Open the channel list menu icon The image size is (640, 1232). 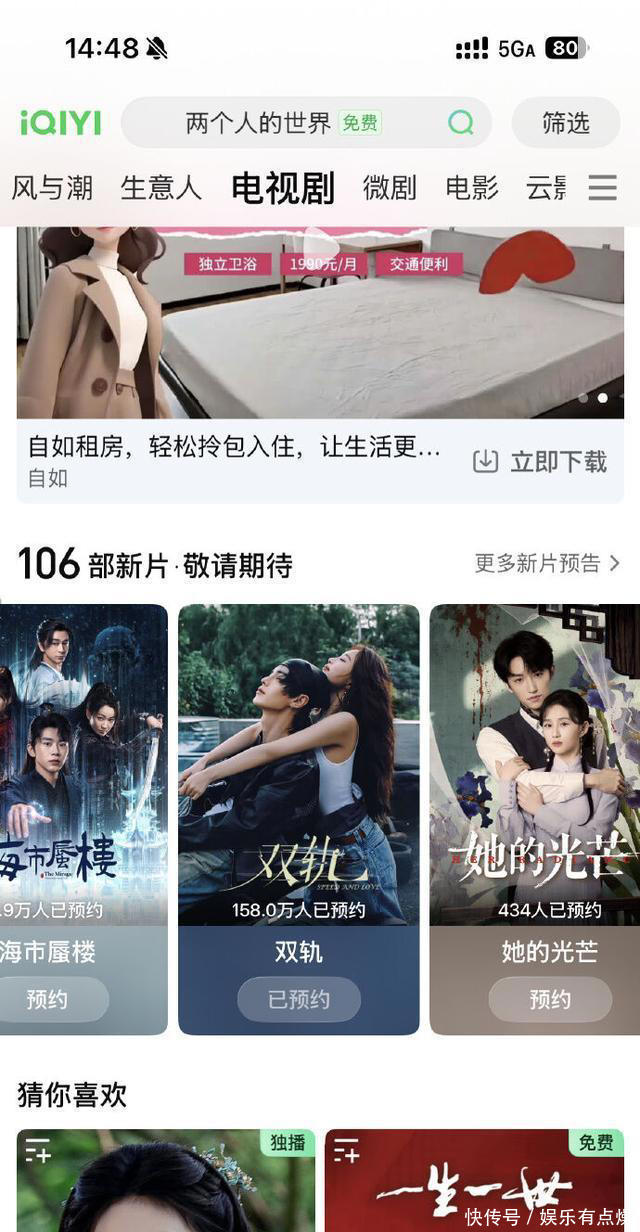pyautogui.click(x=602, y=187)
